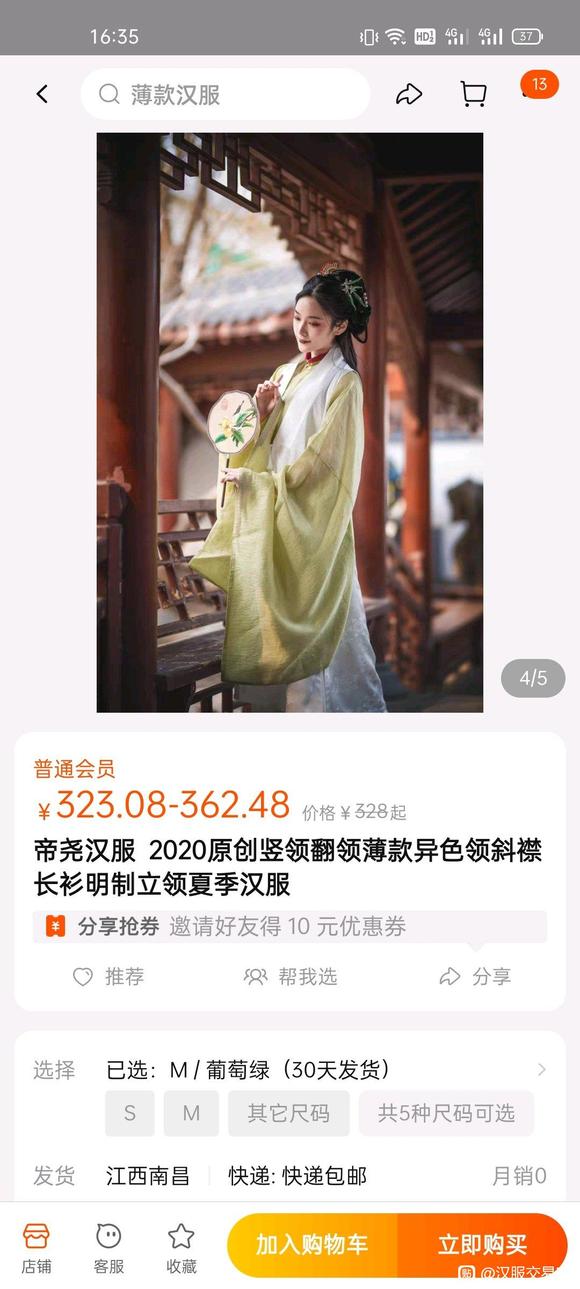The image size is (580, 1289).
Task: Tap 加入购物车 to add to cart
Action: [x=312, y=1245]
